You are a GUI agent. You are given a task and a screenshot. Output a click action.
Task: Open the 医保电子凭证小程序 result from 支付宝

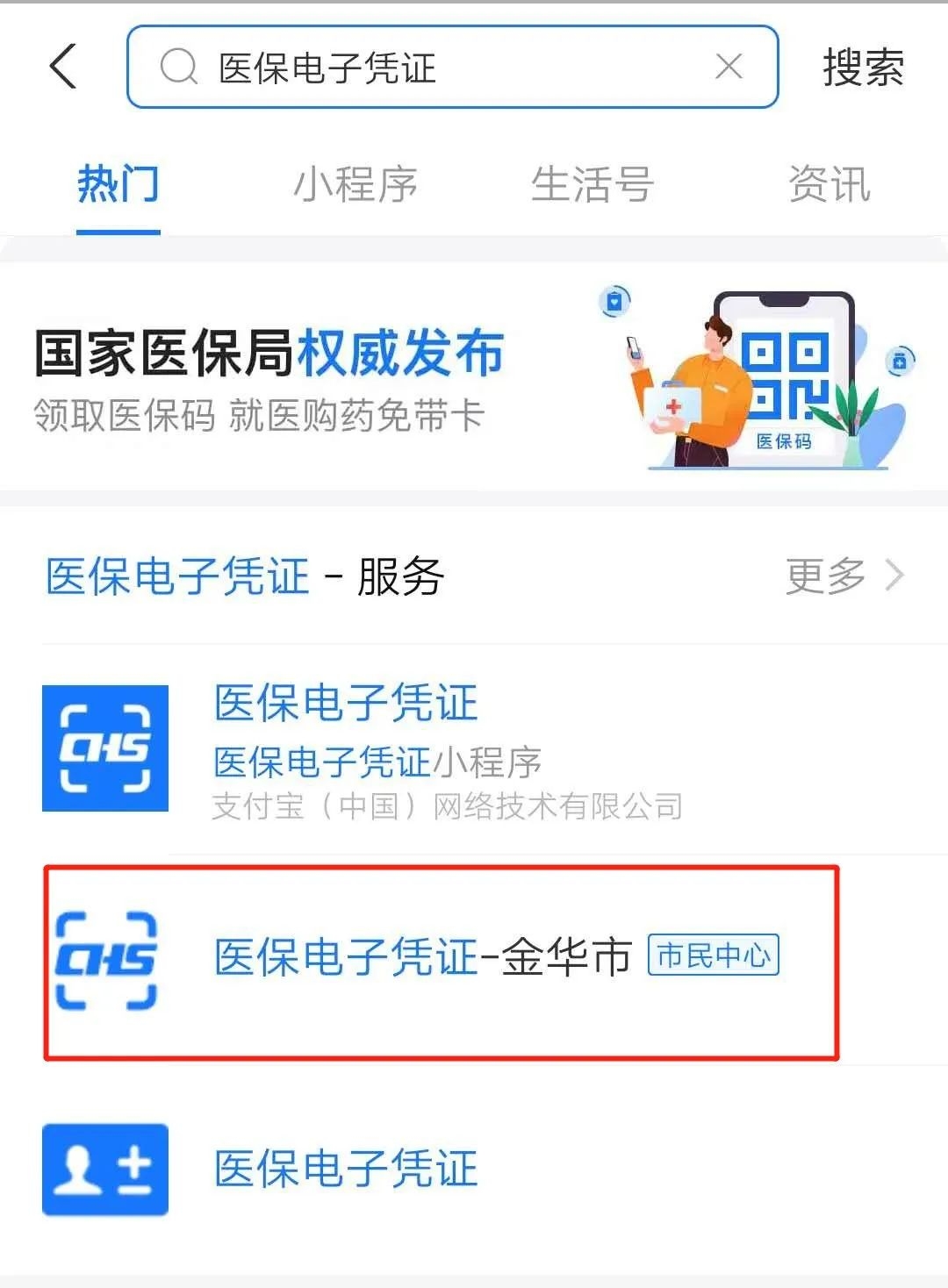pos(448,748)
